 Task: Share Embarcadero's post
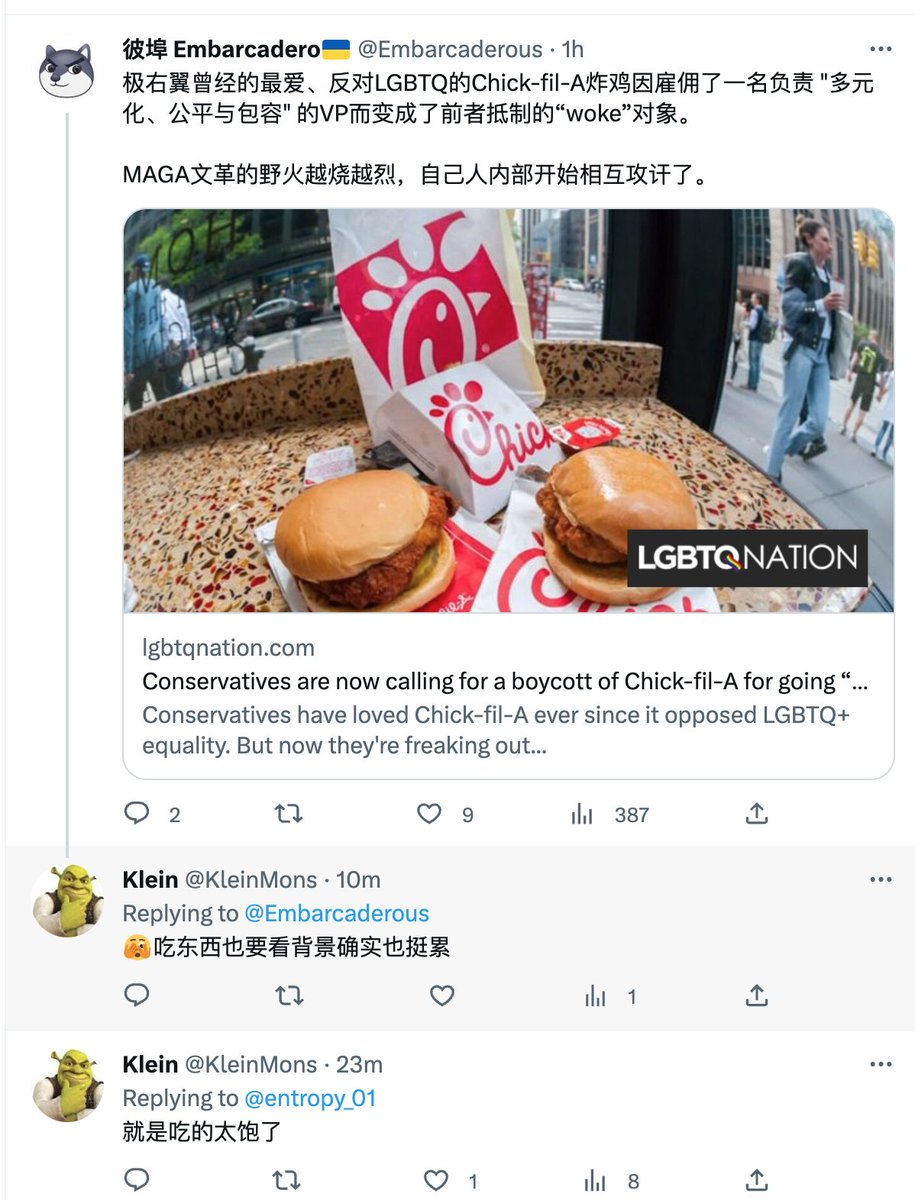click(757, 814)
